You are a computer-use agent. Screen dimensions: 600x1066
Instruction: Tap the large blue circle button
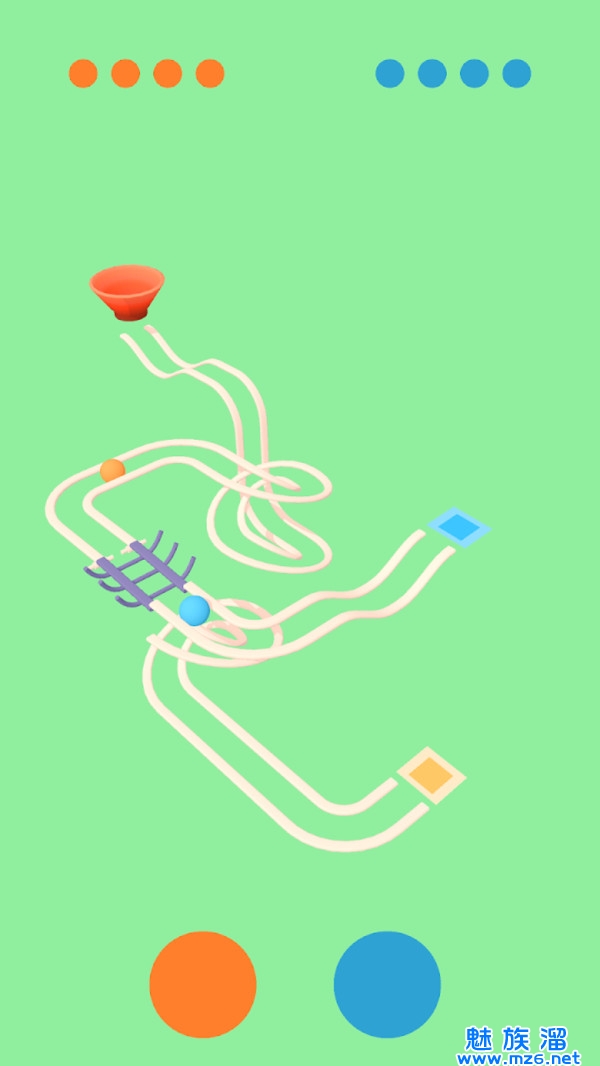387,984
